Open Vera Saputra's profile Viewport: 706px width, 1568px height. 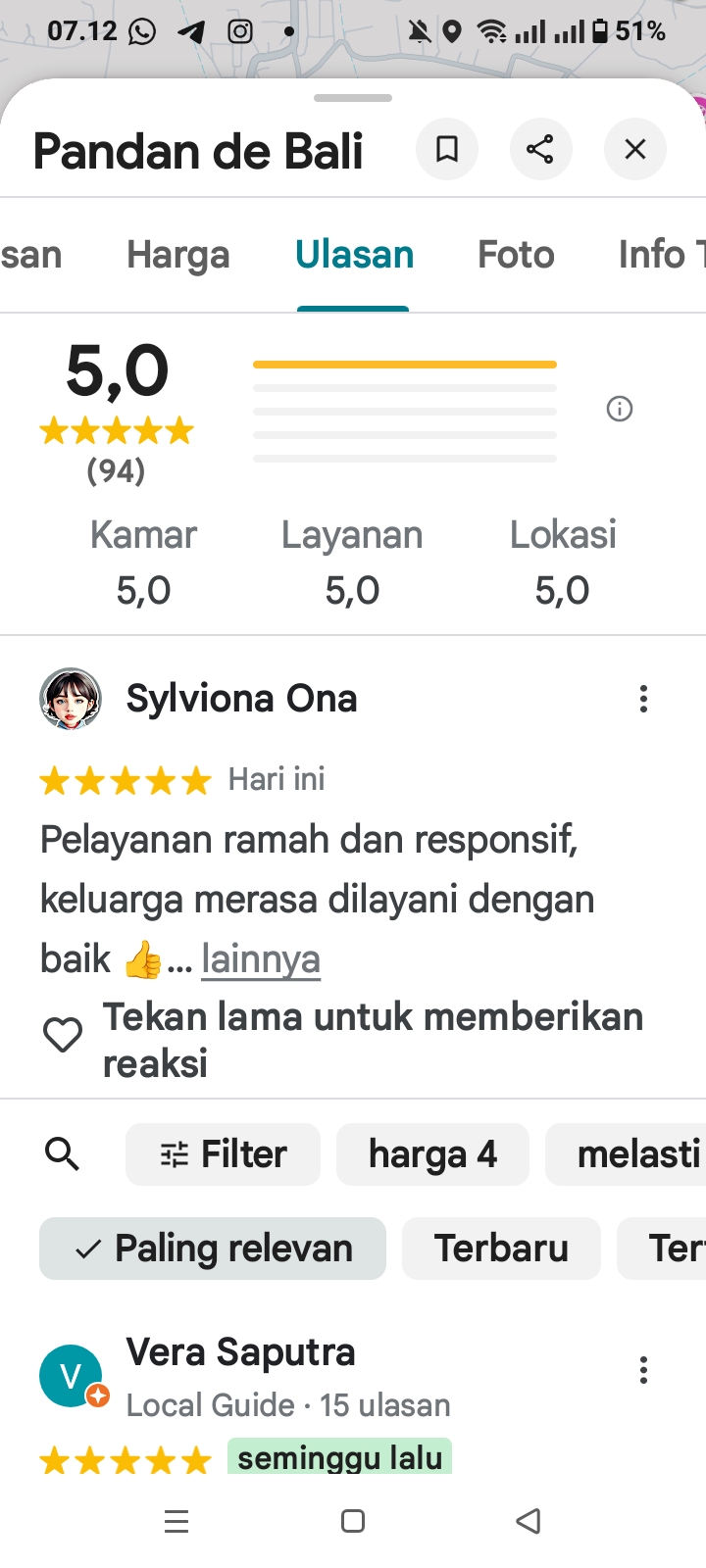(240, 1353)
